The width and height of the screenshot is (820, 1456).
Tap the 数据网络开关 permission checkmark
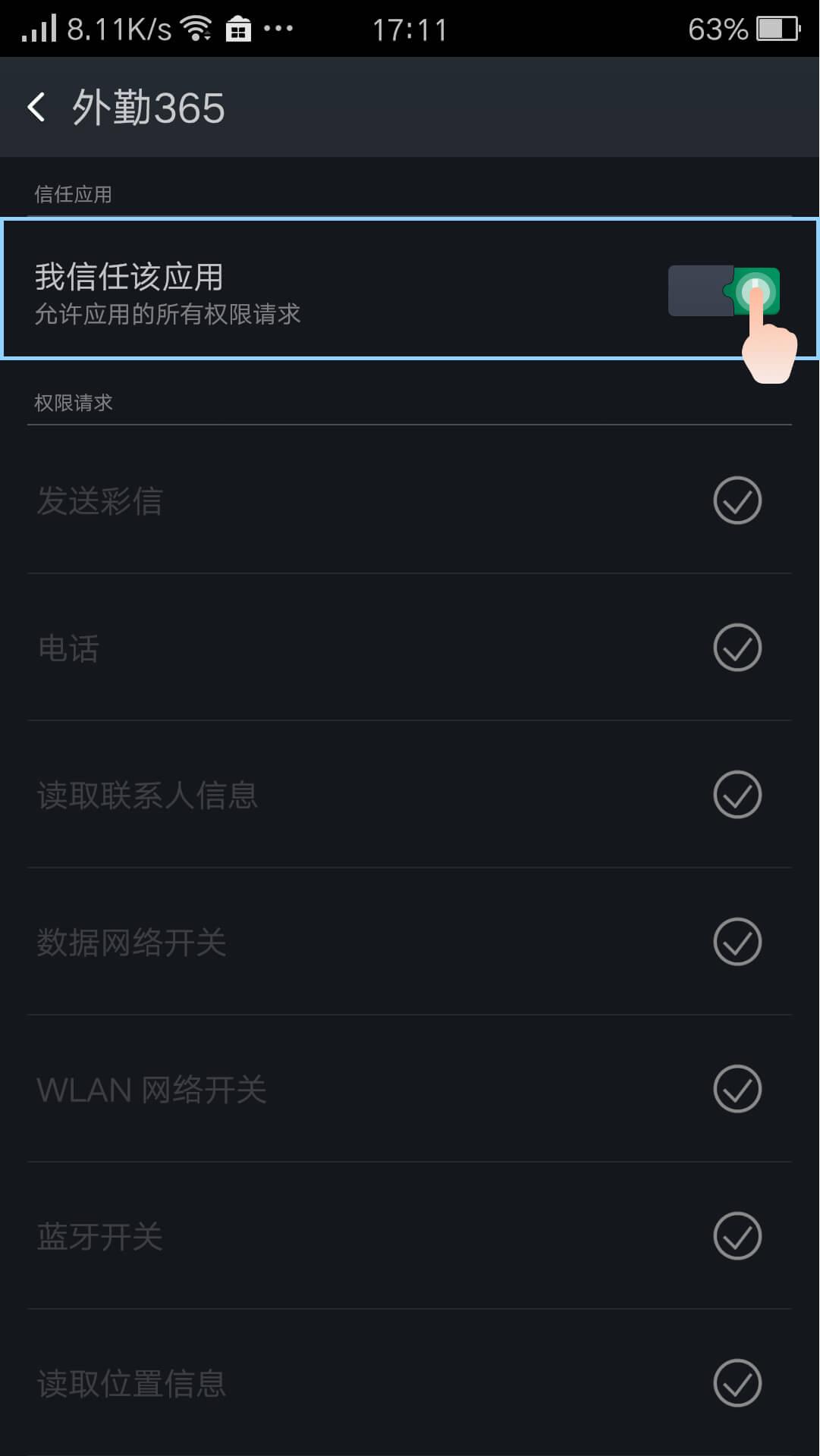click(737, 942)
